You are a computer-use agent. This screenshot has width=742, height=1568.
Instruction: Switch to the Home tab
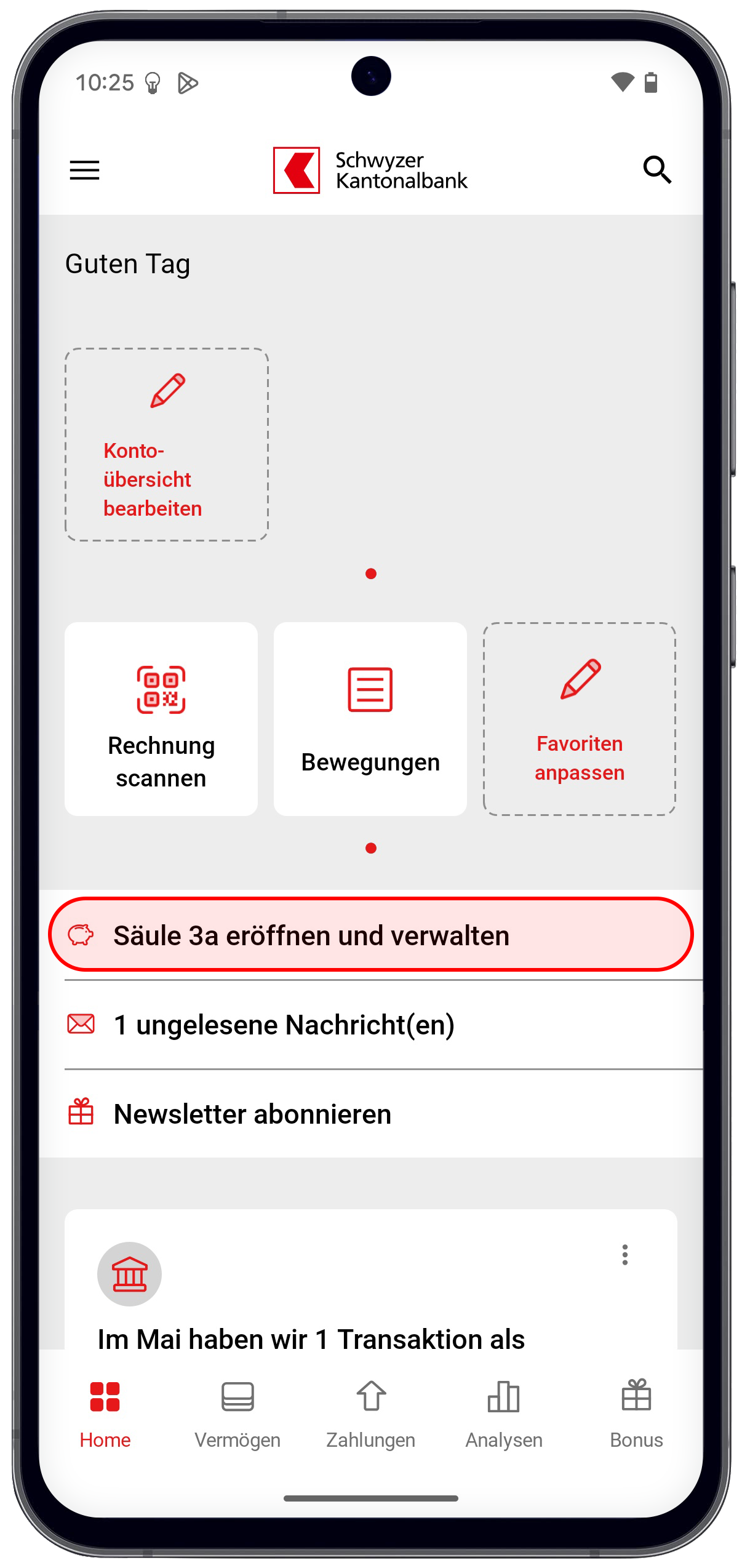click(x=105, y=1414)
